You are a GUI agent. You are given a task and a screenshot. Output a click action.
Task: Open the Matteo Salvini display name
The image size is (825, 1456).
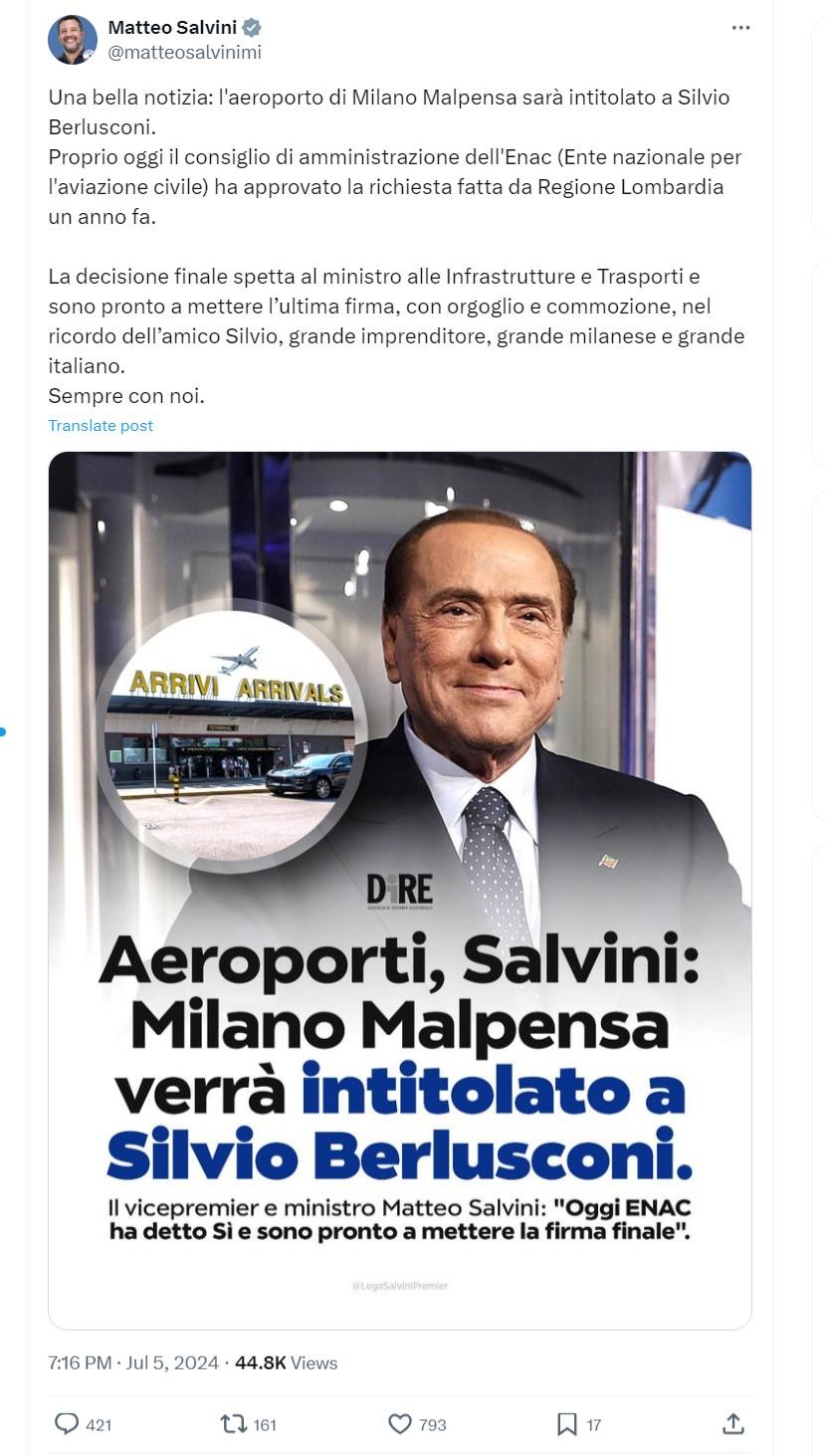pos(171,27)
